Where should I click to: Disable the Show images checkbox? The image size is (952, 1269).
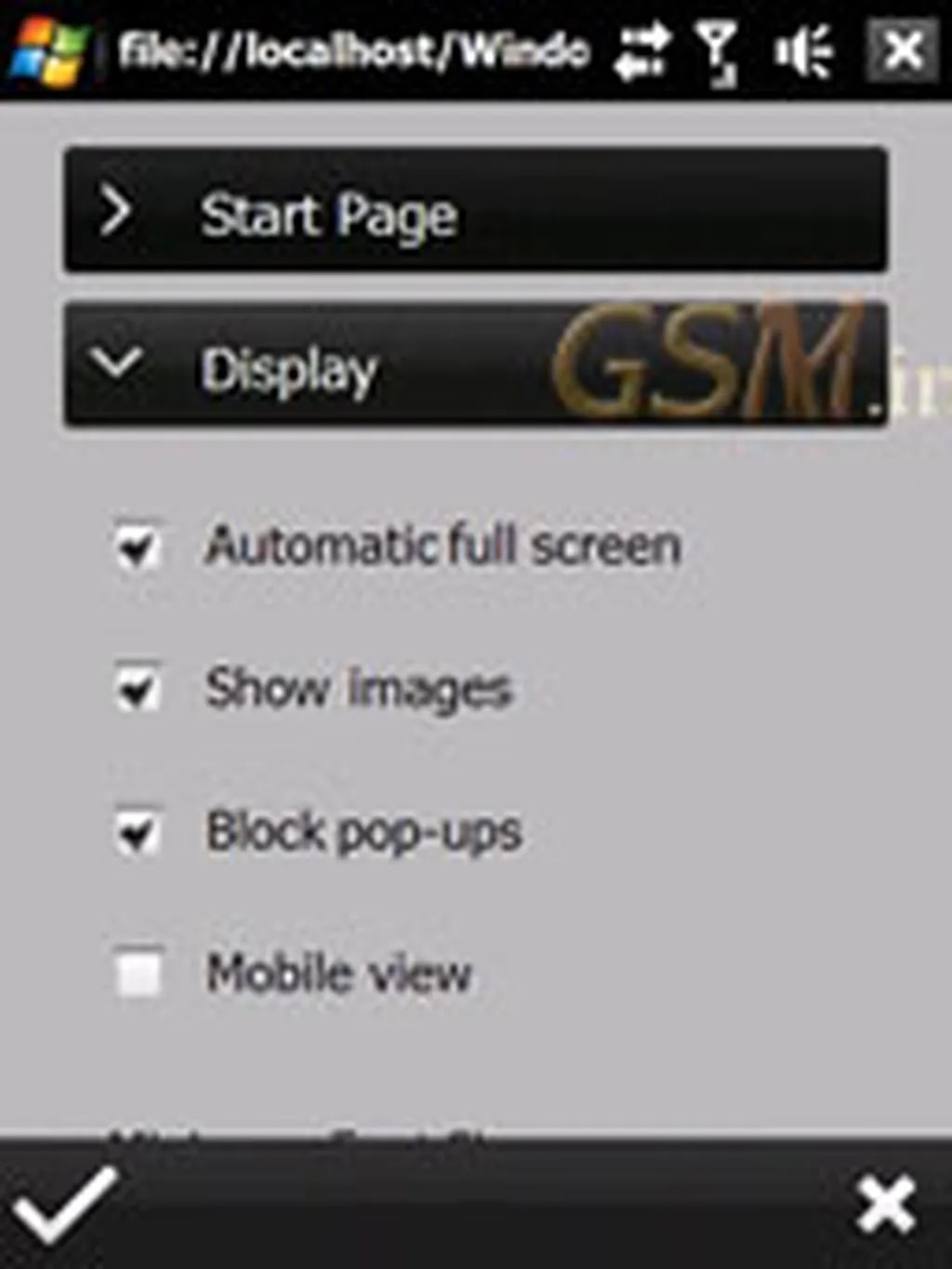point(138,689)
